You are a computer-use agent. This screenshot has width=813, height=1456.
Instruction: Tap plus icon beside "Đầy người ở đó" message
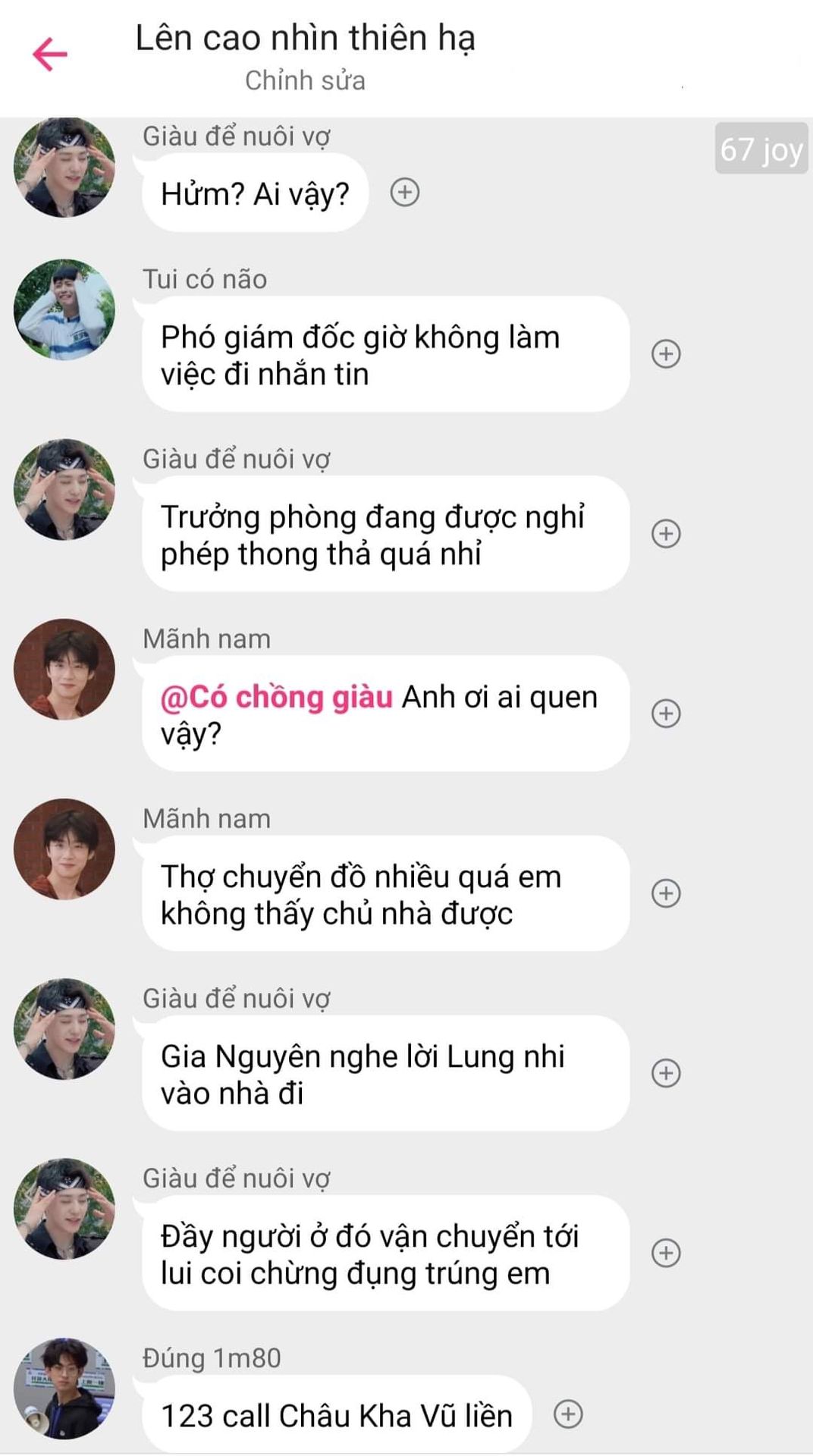click(666, 1253)
